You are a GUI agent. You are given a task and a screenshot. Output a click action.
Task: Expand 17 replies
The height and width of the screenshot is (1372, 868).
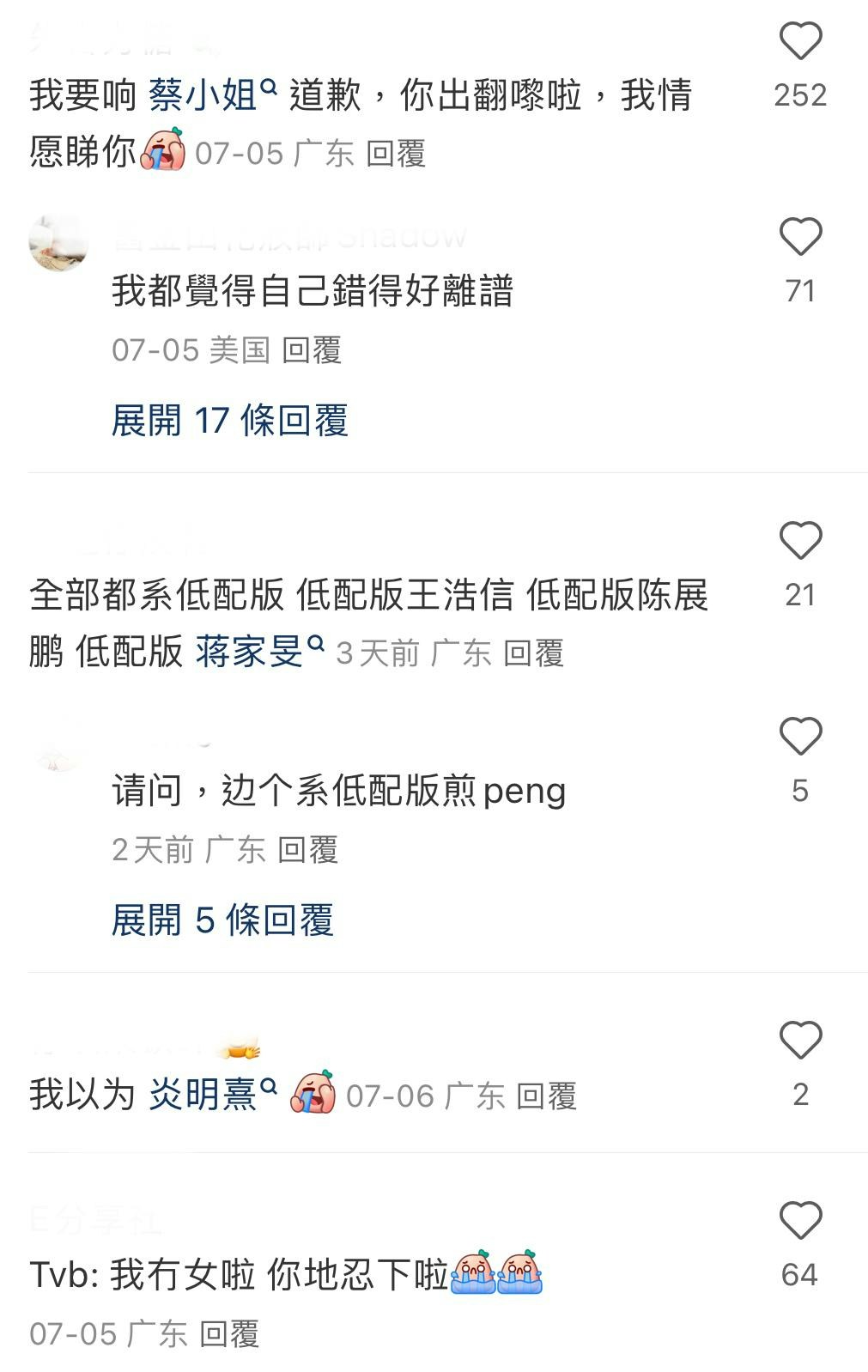pos(230,421)
